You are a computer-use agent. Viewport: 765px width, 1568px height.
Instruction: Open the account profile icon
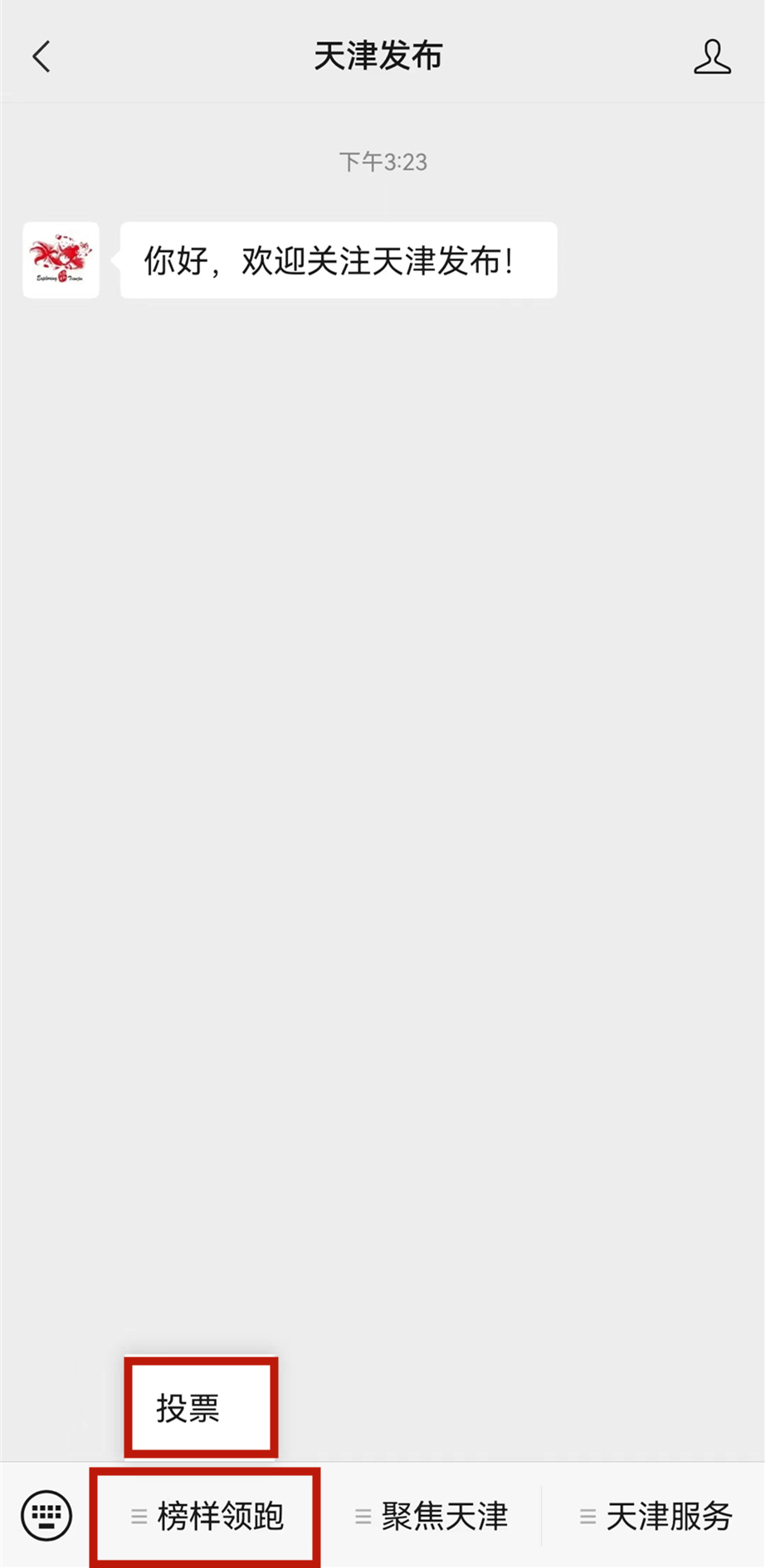pyautogui.click(x=712, y=57)
